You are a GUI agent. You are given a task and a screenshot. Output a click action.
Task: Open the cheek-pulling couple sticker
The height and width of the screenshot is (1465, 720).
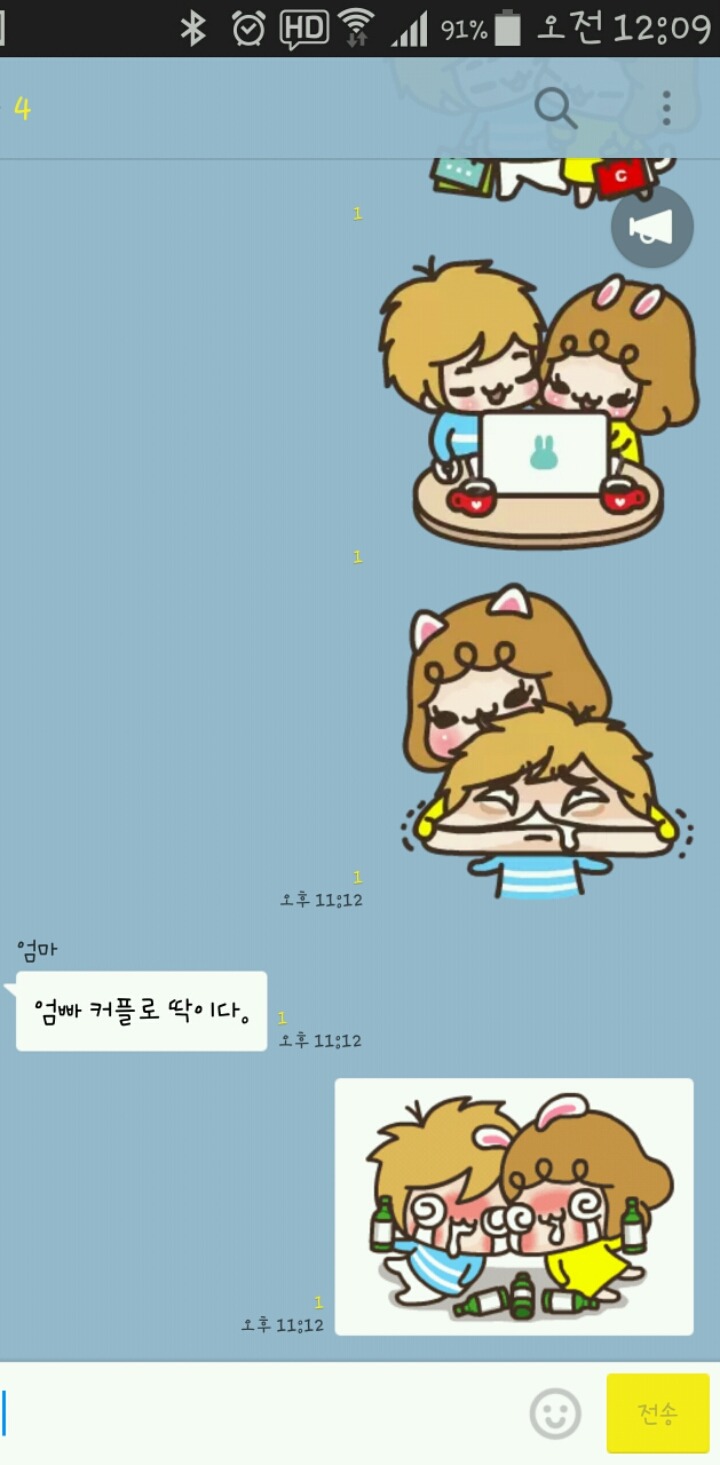pyautogui.click(x=540, y=740)
